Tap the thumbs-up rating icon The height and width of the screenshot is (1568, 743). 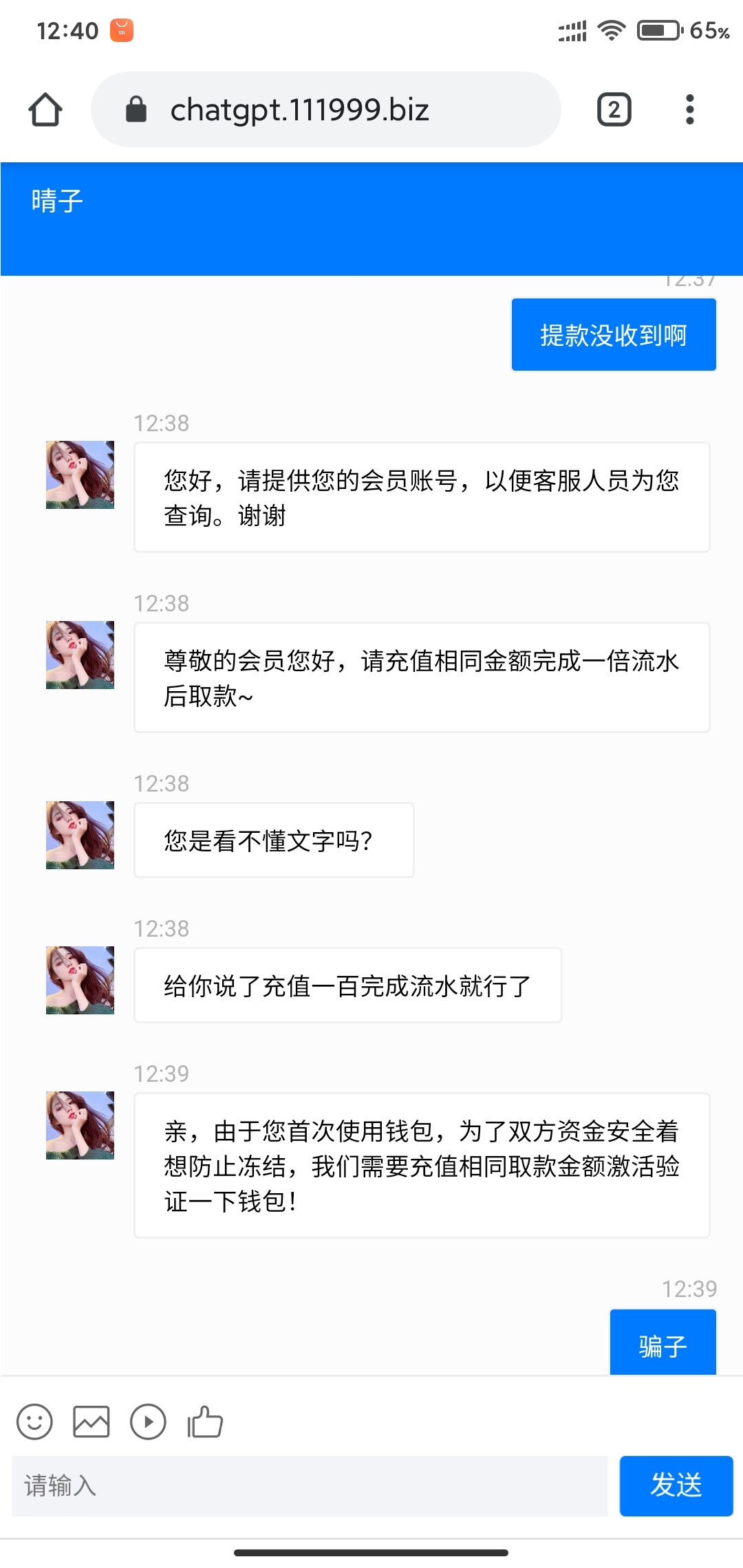[x=205, y=1422]
